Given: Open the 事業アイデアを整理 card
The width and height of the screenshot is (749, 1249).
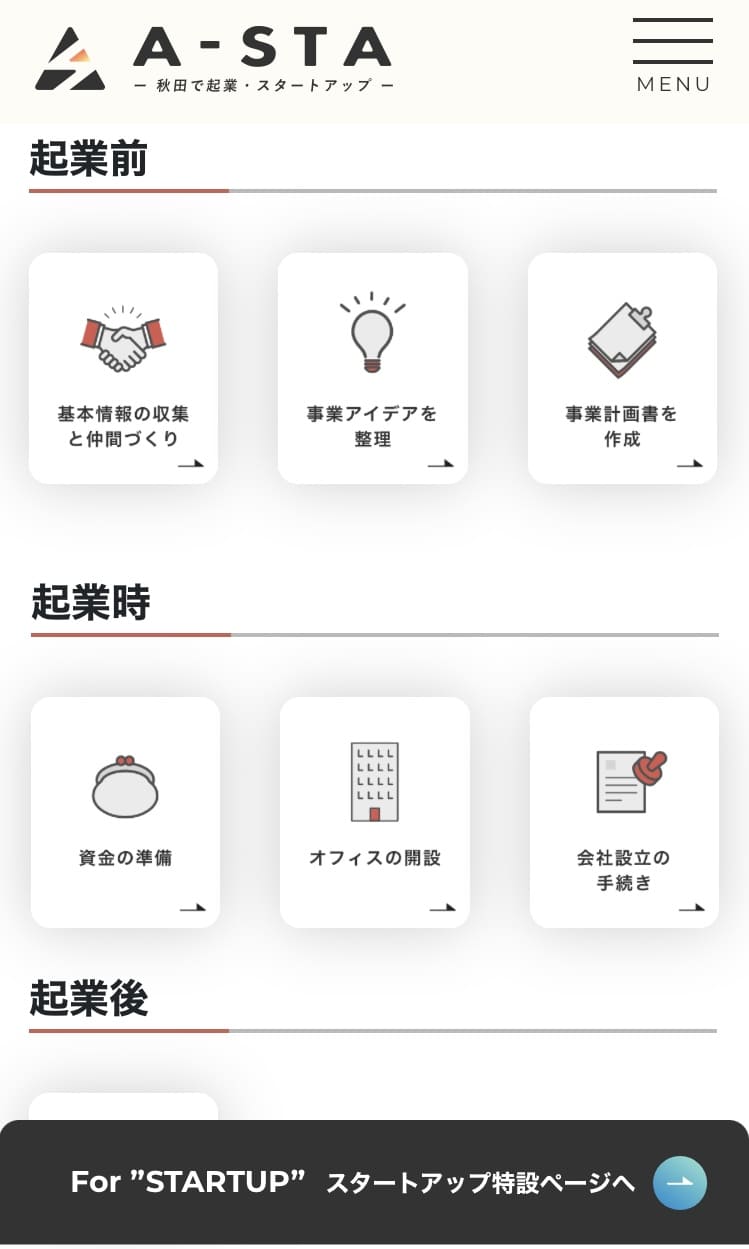Looking at the screenshot, I should [372, 368].
